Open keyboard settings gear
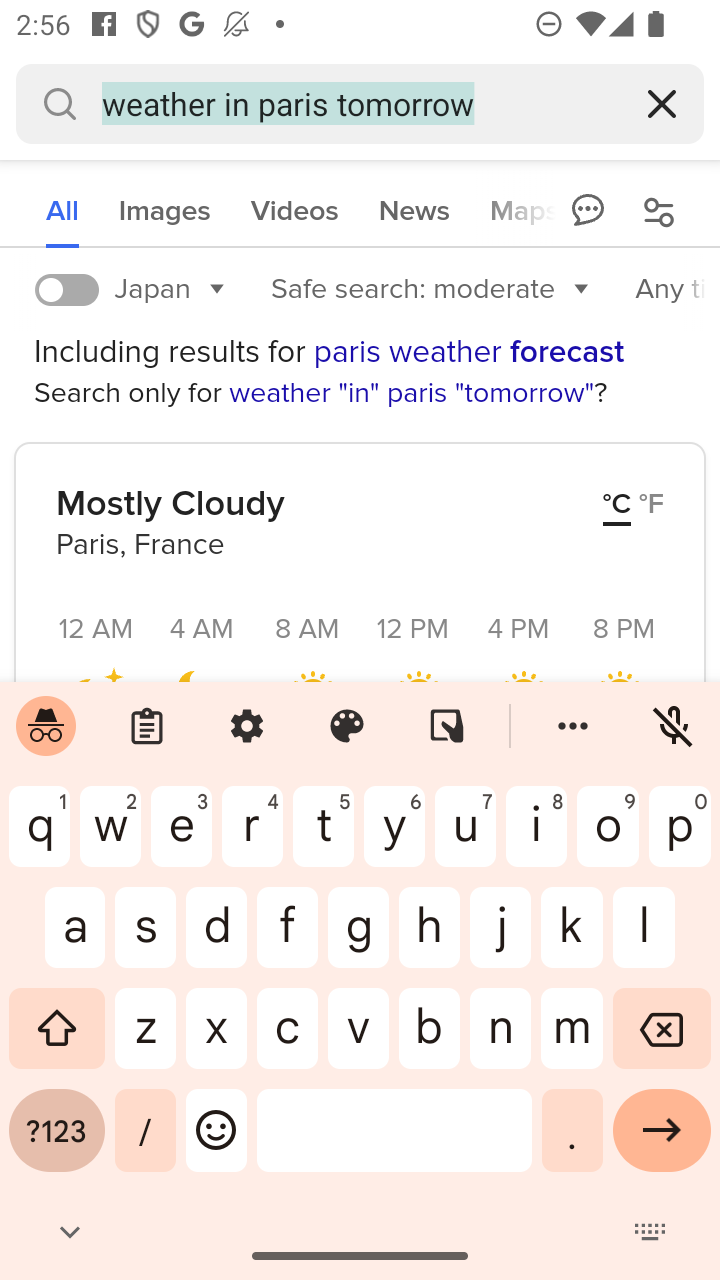 247,726
